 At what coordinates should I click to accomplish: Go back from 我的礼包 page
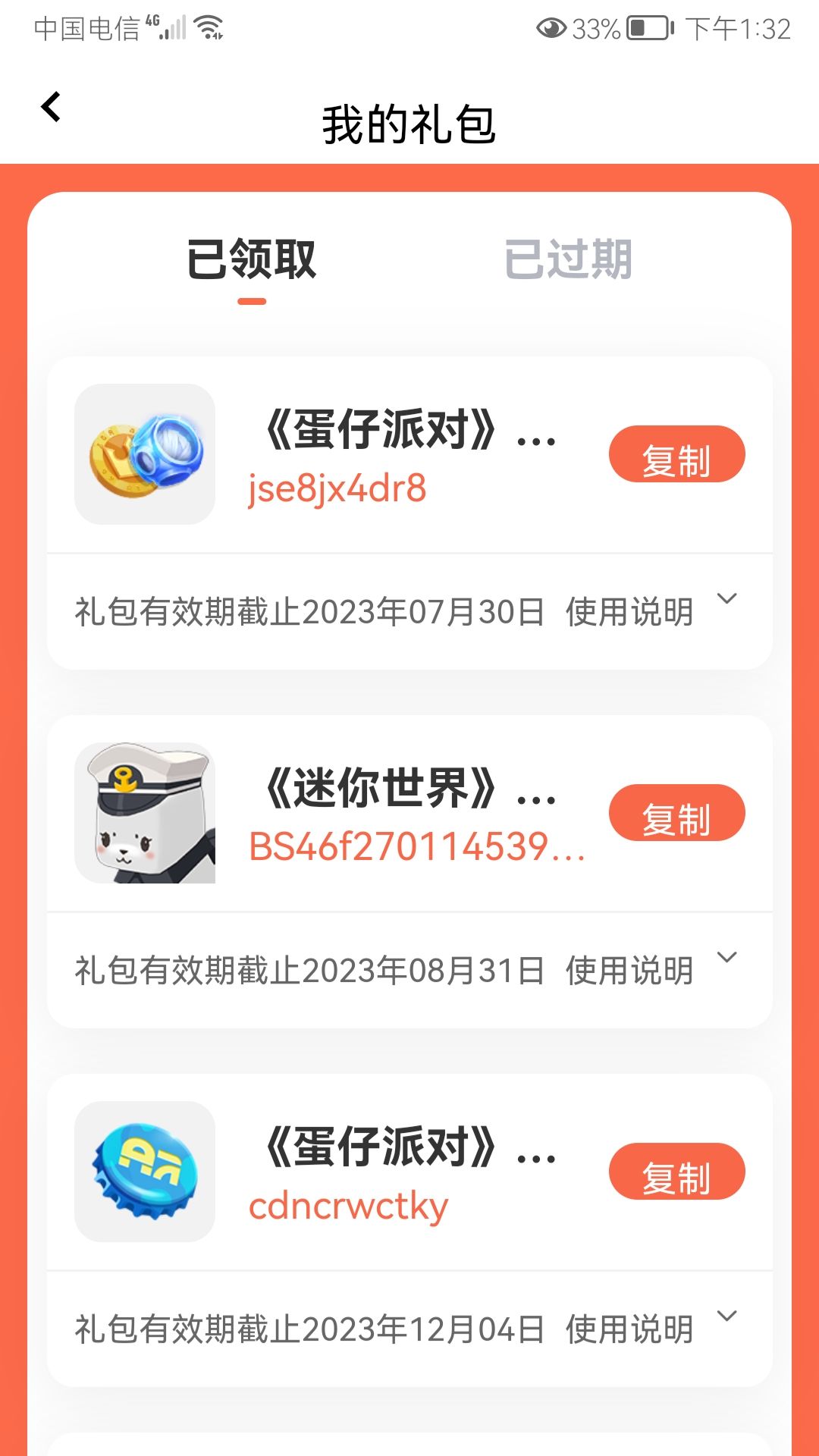point(51,107)
